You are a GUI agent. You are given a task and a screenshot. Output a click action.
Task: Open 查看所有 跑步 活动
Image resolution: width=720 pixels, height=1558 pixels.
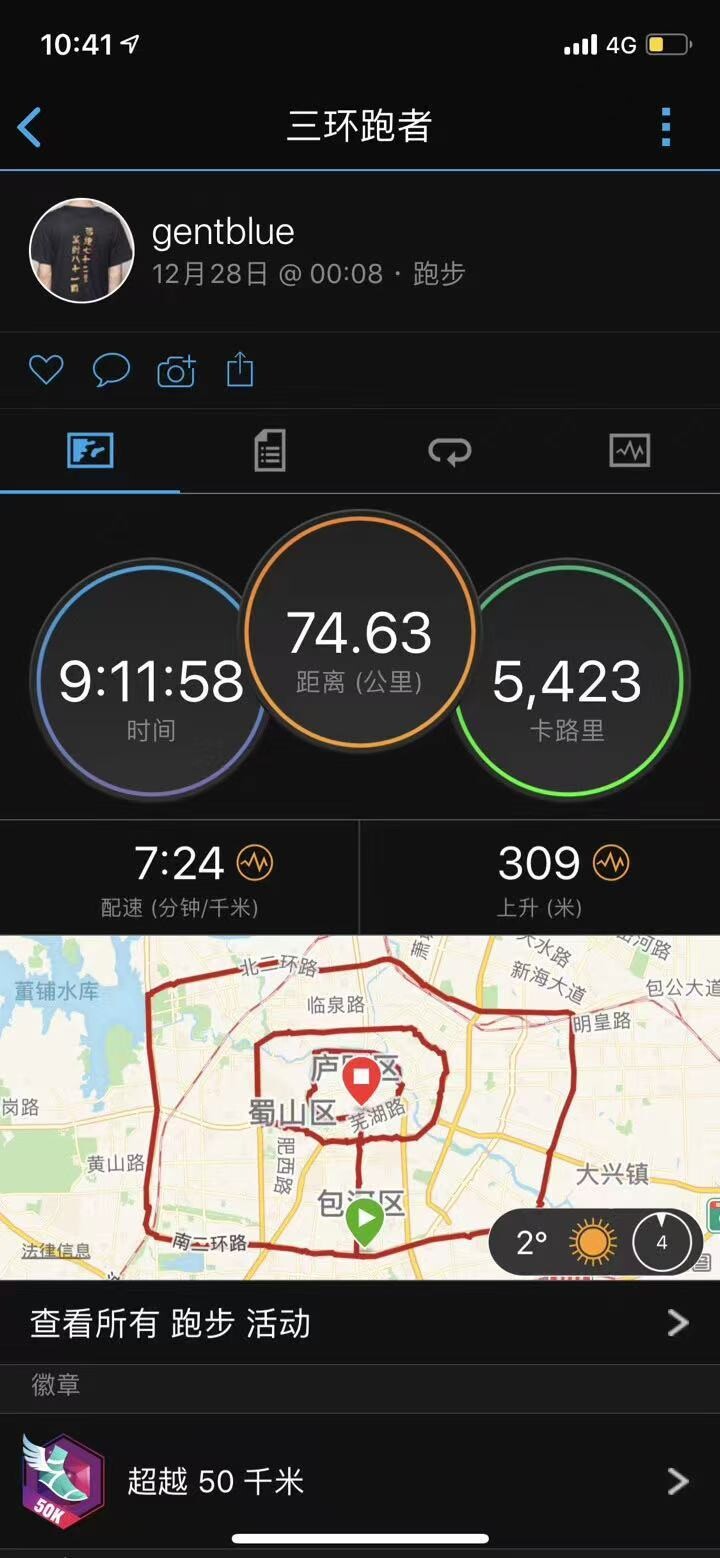tap(360, 1323)
